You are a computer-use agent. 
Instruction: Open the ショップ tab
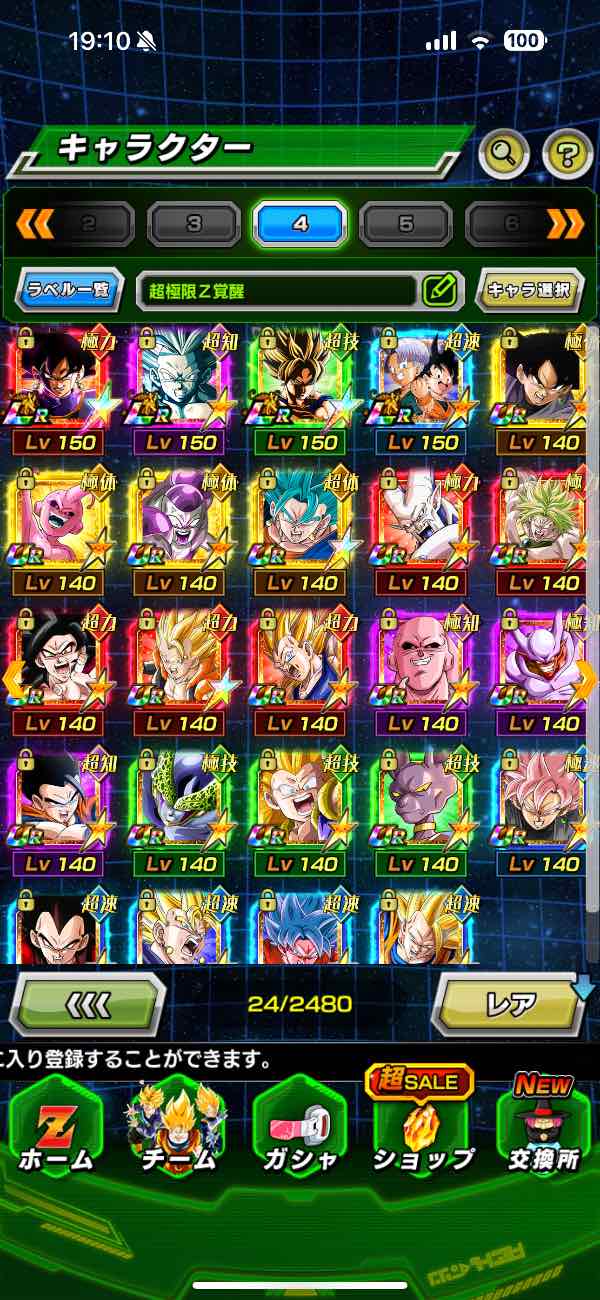click(x=422, y=1125)
